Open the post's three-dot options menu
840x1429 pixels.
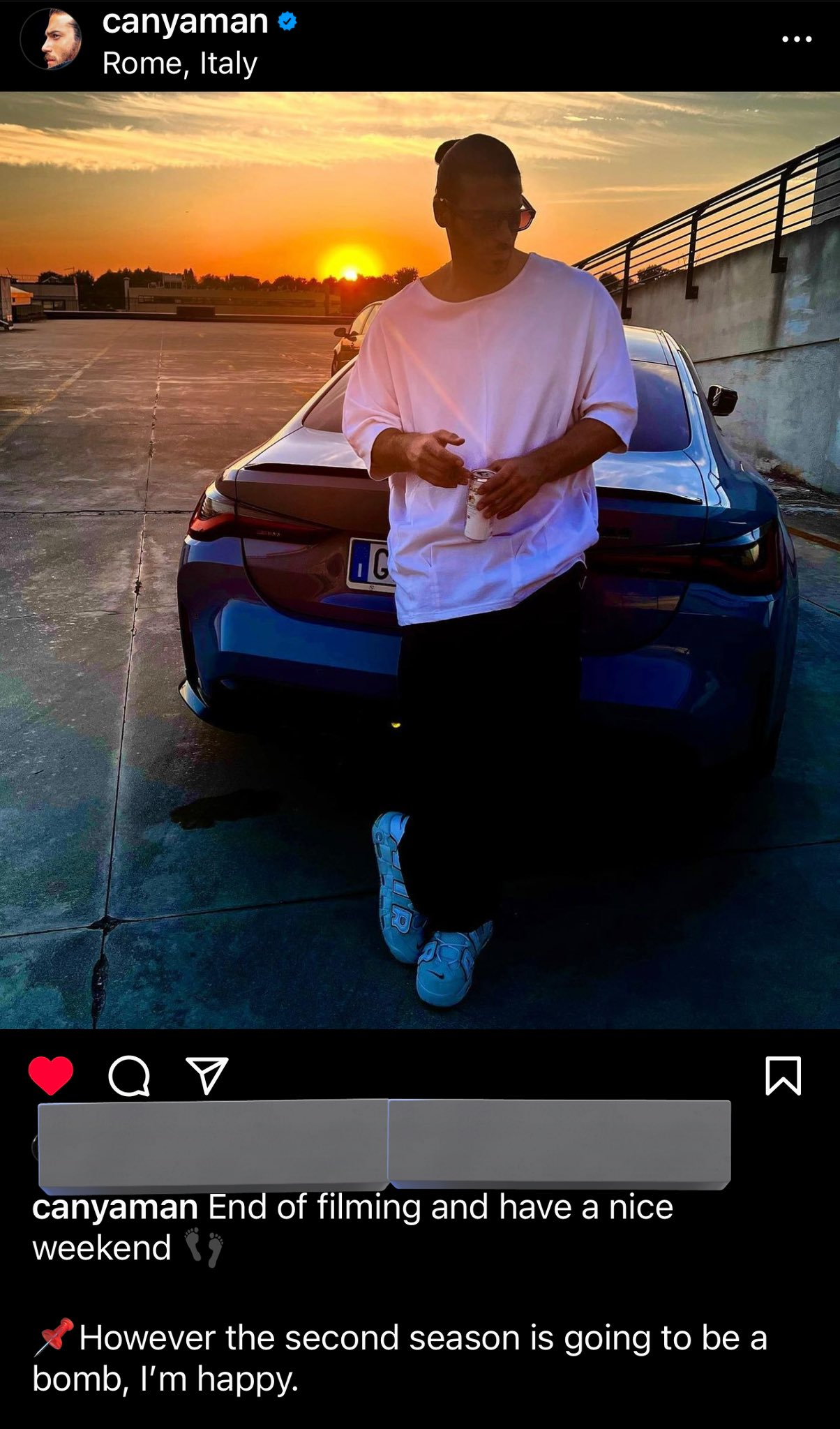(797, 39)
